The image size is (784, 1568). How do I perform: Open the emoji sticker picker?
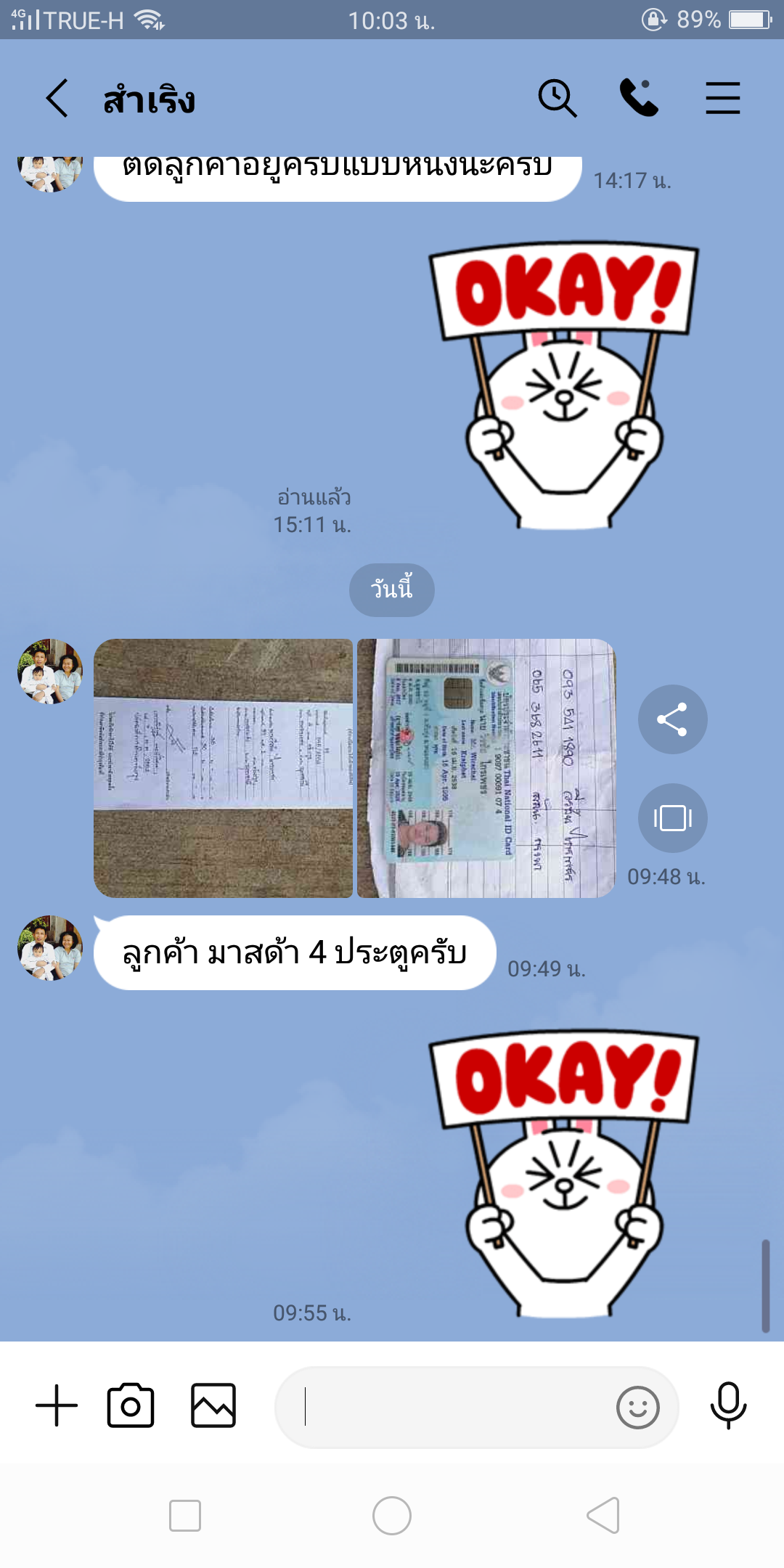(638, 1408)
